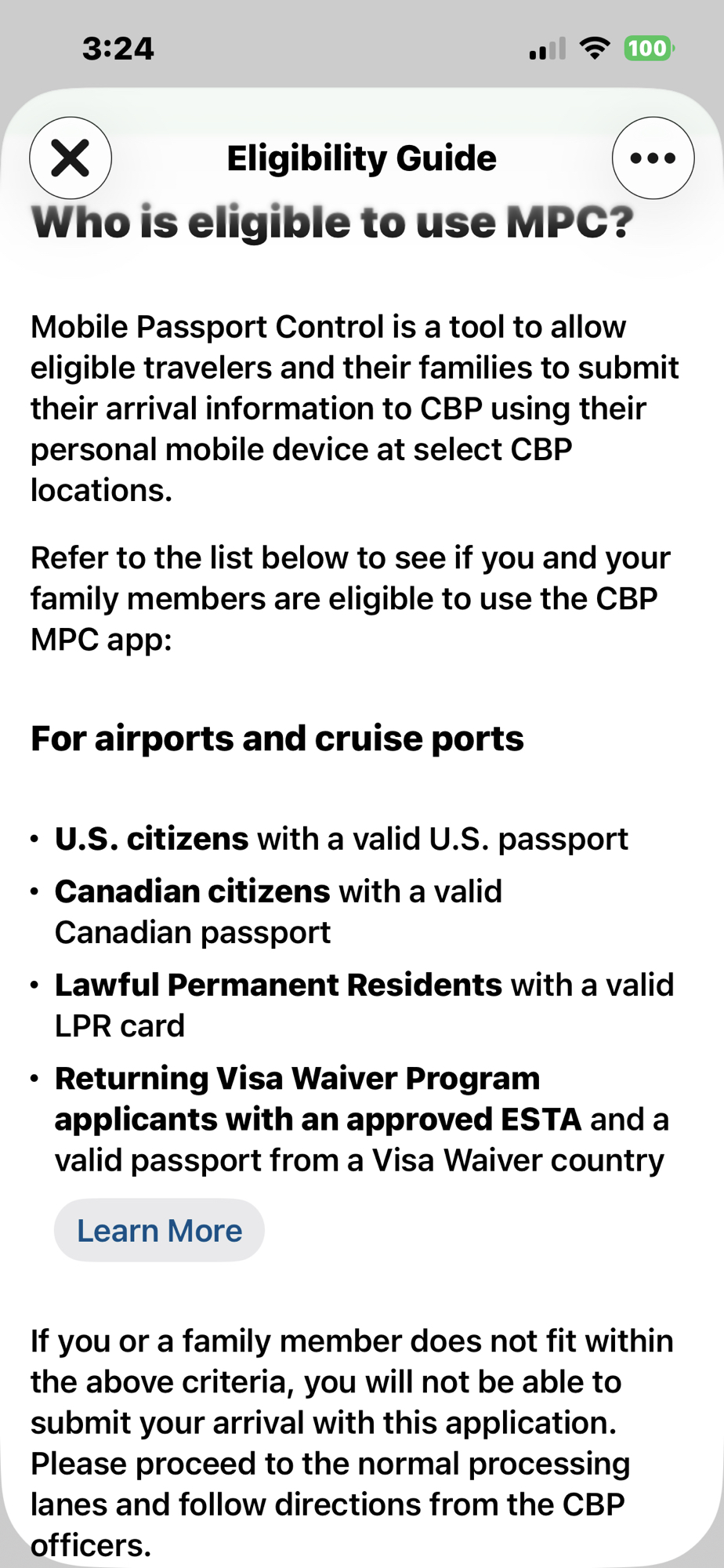Close the Eligibility Guide
Image resolution: width=724 pixels, height=1568 pixels.
[x=71, y=158]
